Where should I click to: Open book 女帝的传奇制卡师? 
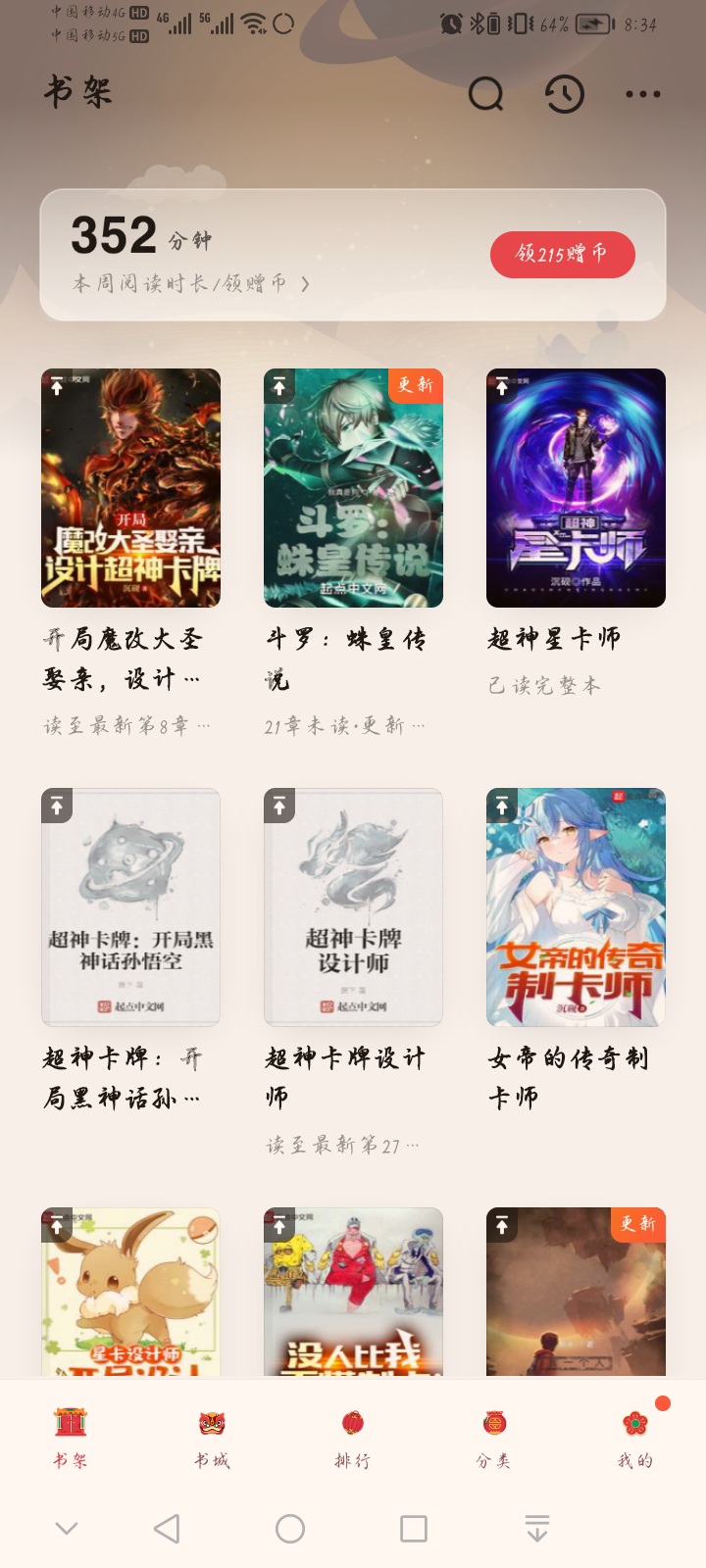click(576, 907)
